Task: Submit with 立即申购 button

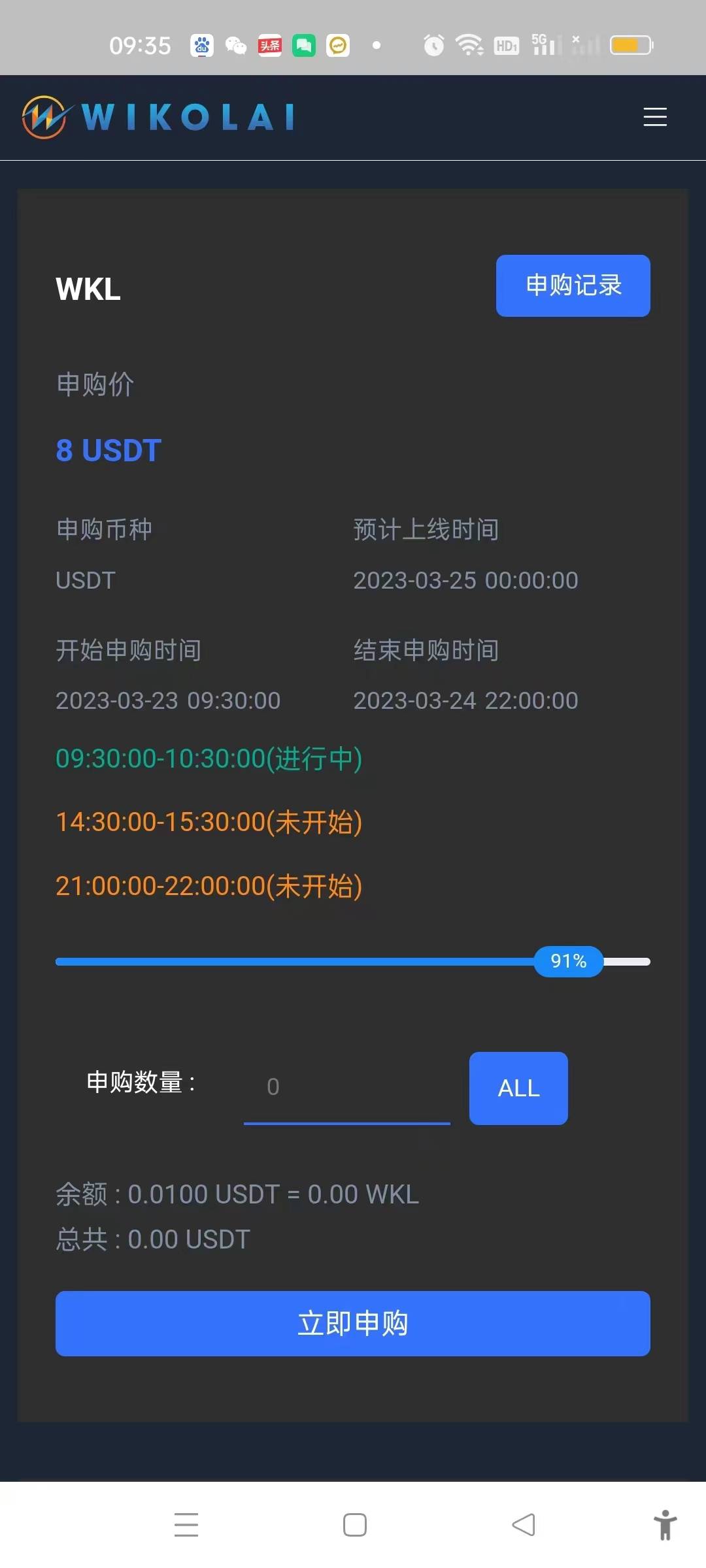Action: (353, 1324)
